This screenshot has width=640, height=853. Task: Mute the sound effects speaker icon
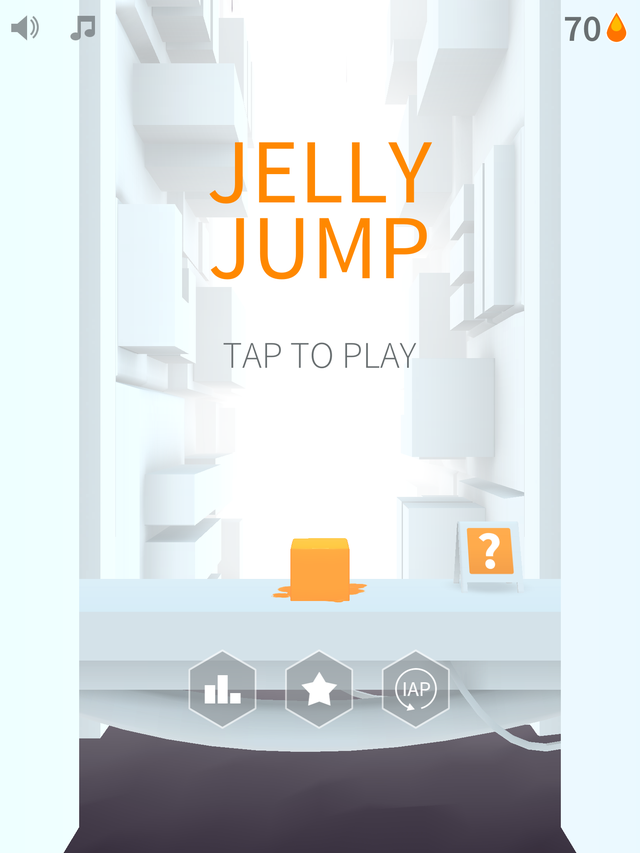(x=25, y=28)
